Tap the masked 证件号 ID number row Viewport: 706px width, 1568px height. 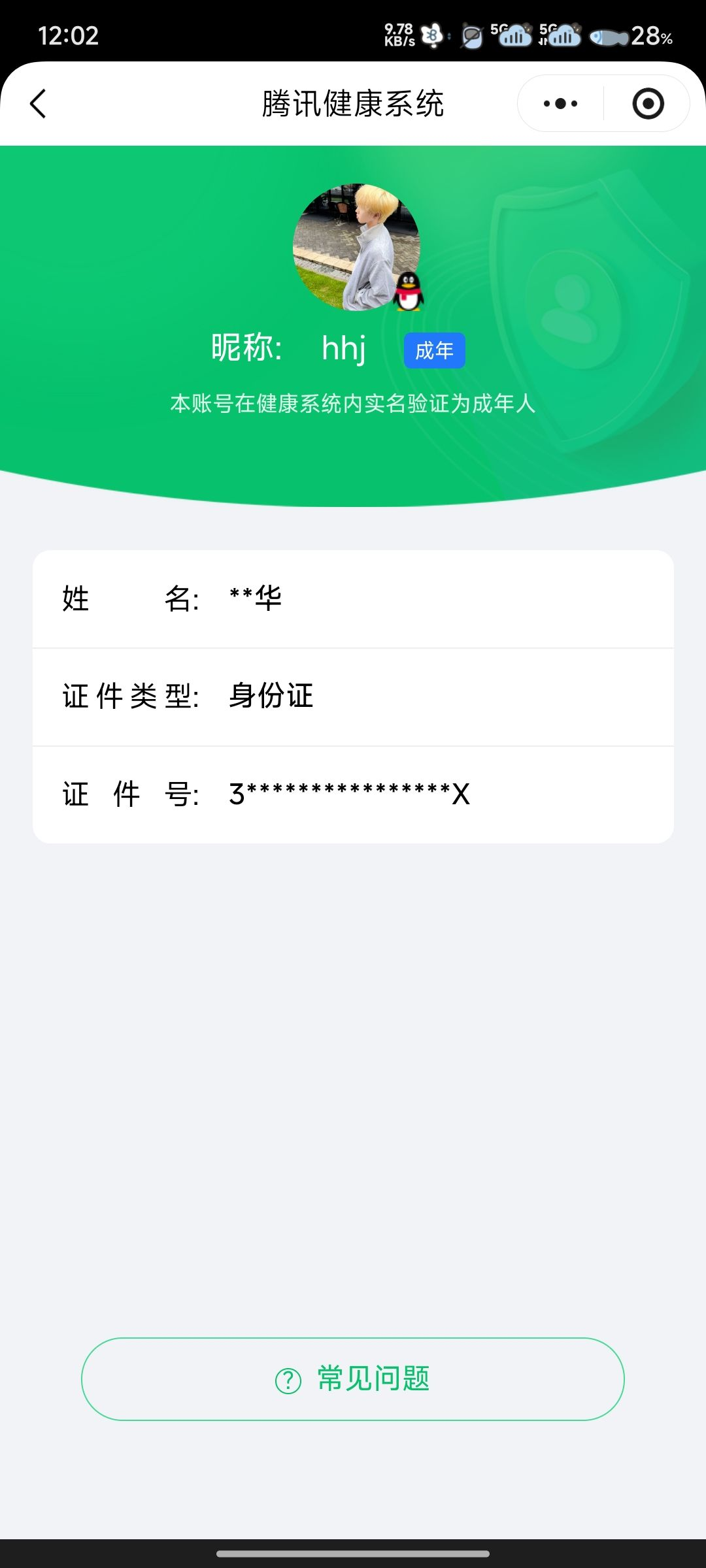point(353,794)
